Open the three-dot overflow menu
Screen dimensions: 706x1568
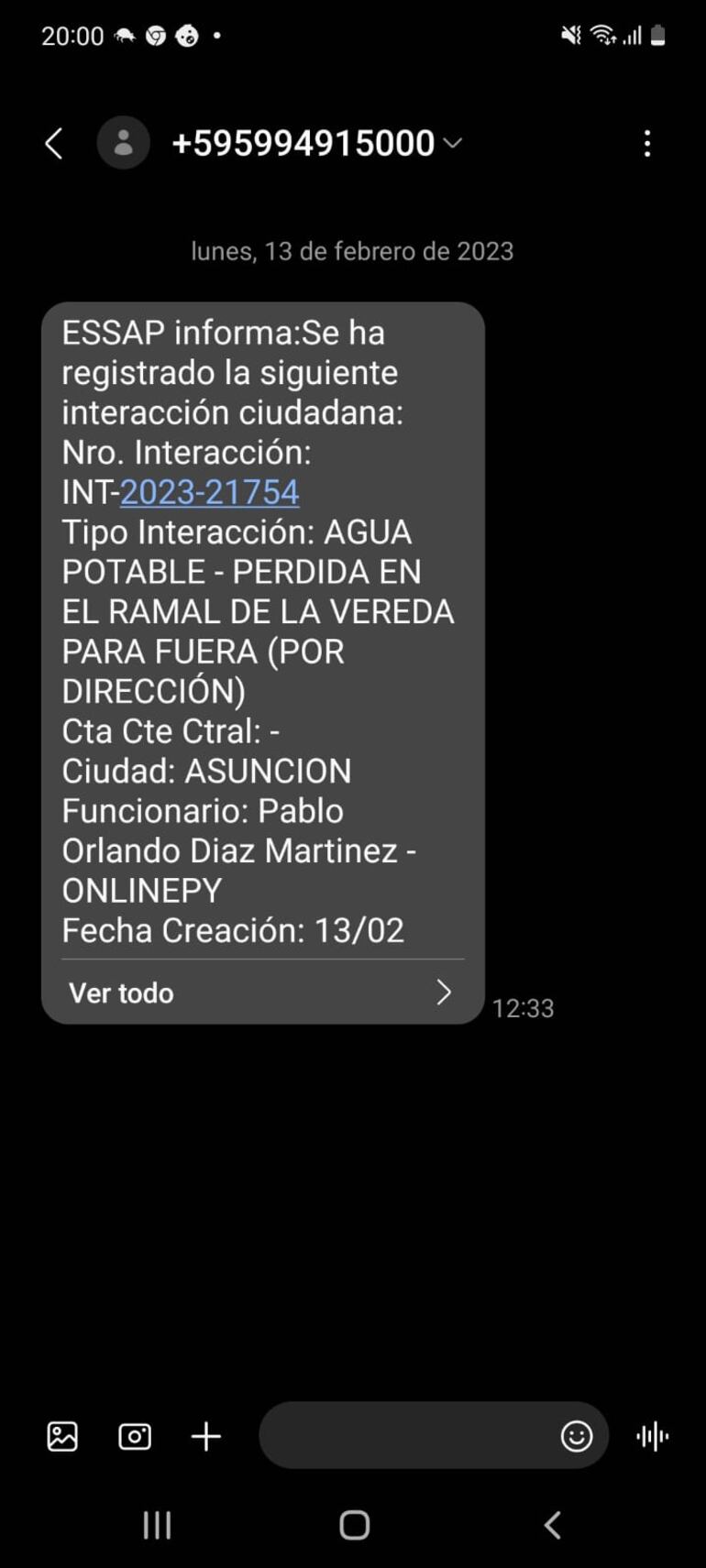pyautogui.click(x=647, y=143)
